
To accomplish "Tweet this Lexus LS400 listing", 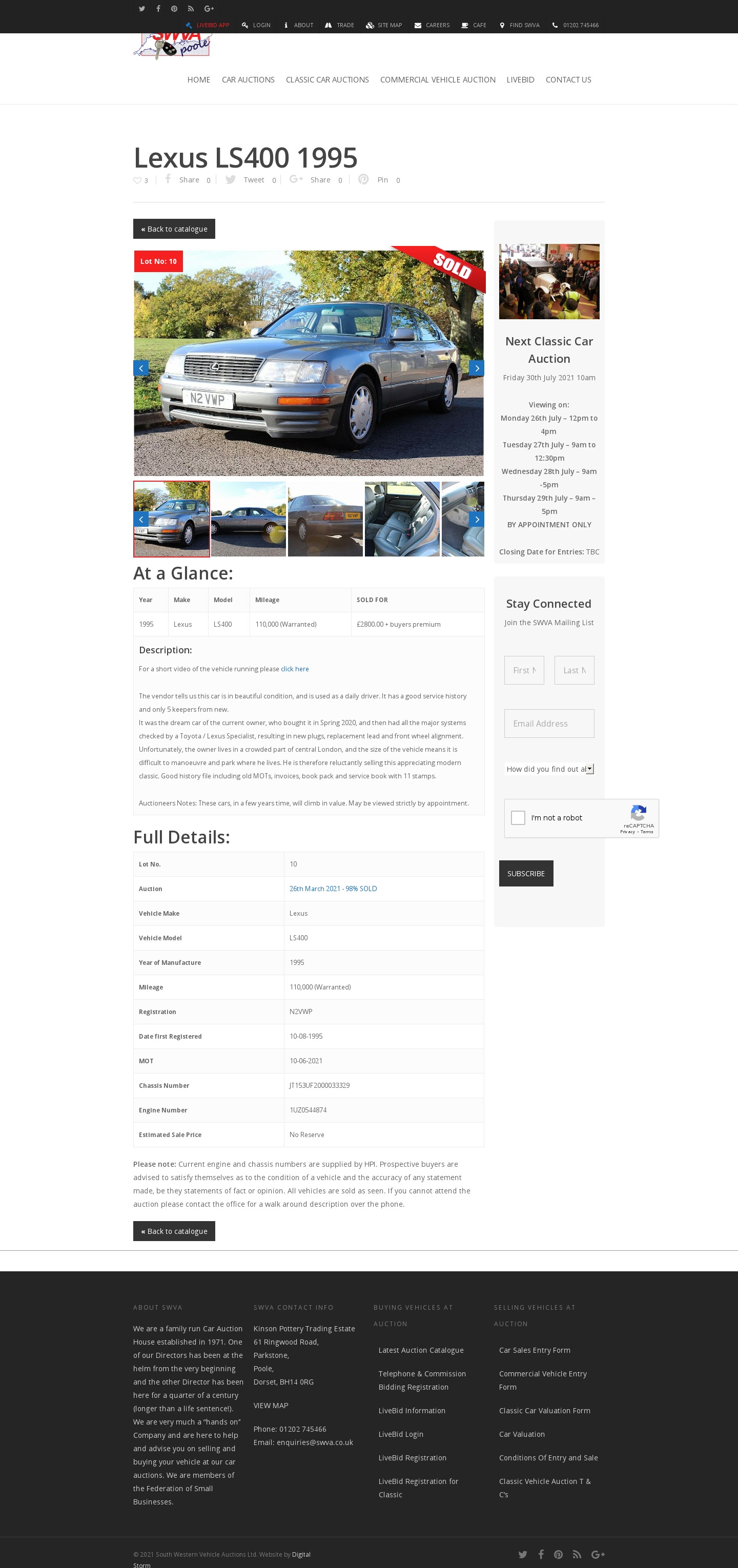I will [x=250, y=180].
